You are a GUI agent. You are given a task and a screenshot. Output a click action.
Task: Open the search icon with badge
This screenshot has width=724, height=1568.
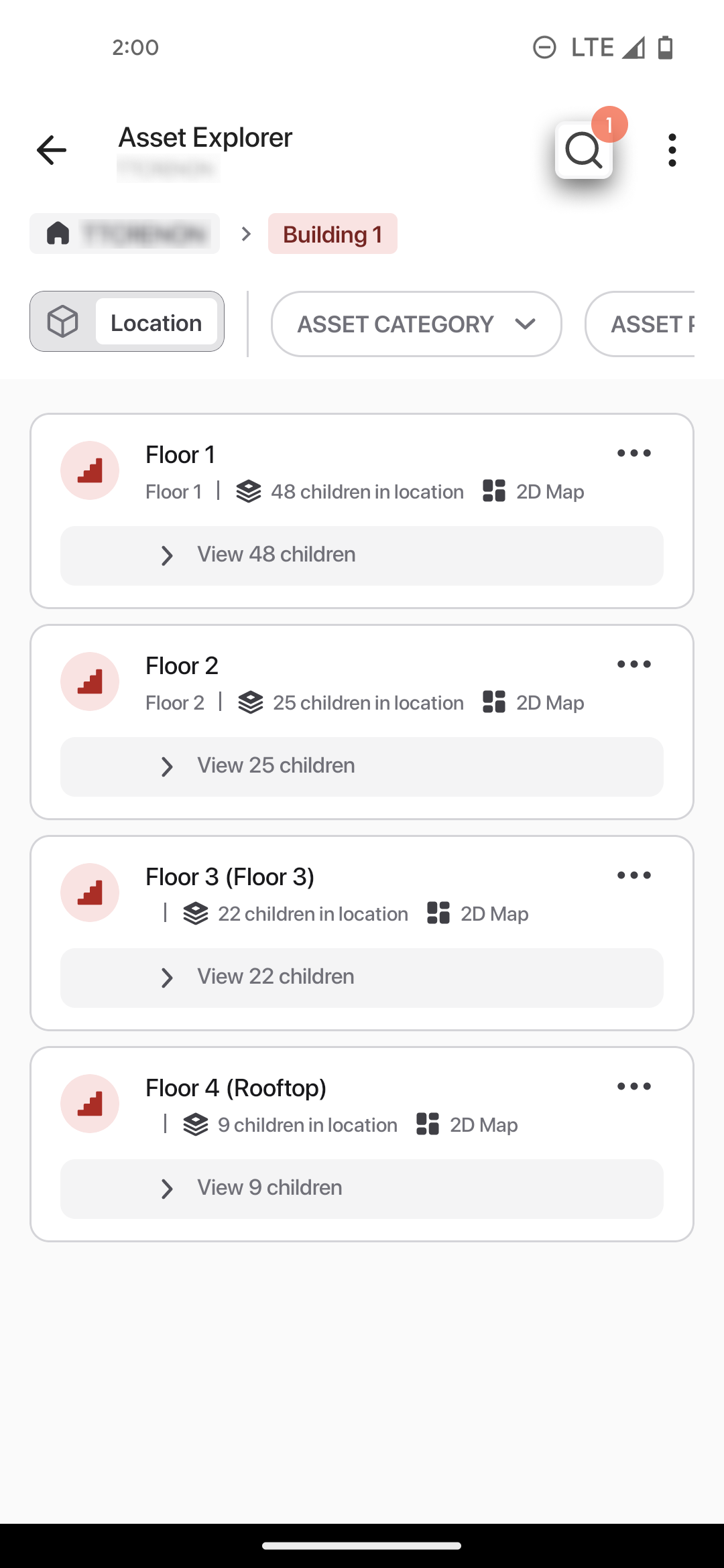(584, 149)
